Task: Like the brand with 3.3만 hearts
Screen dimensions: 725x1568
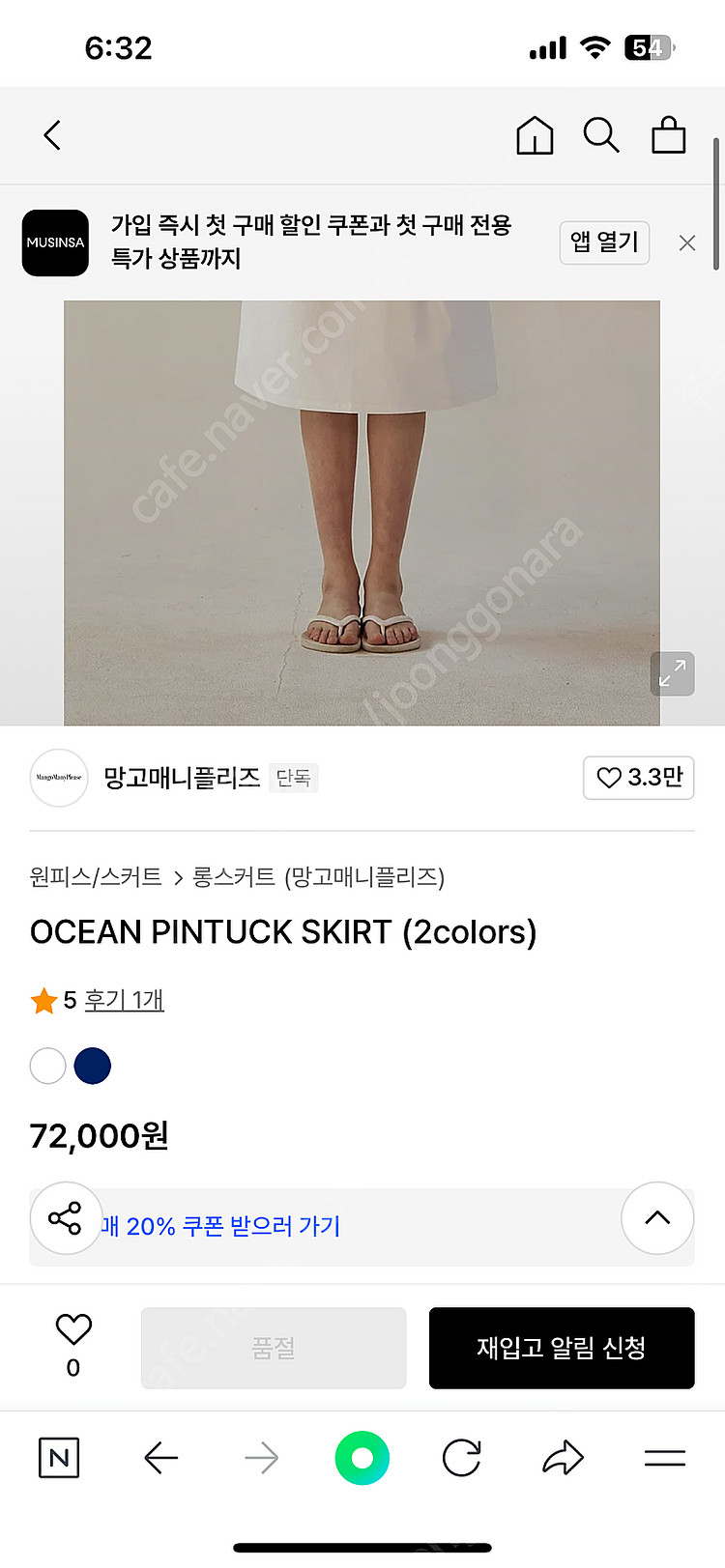Action: click(x=639, y=778)
